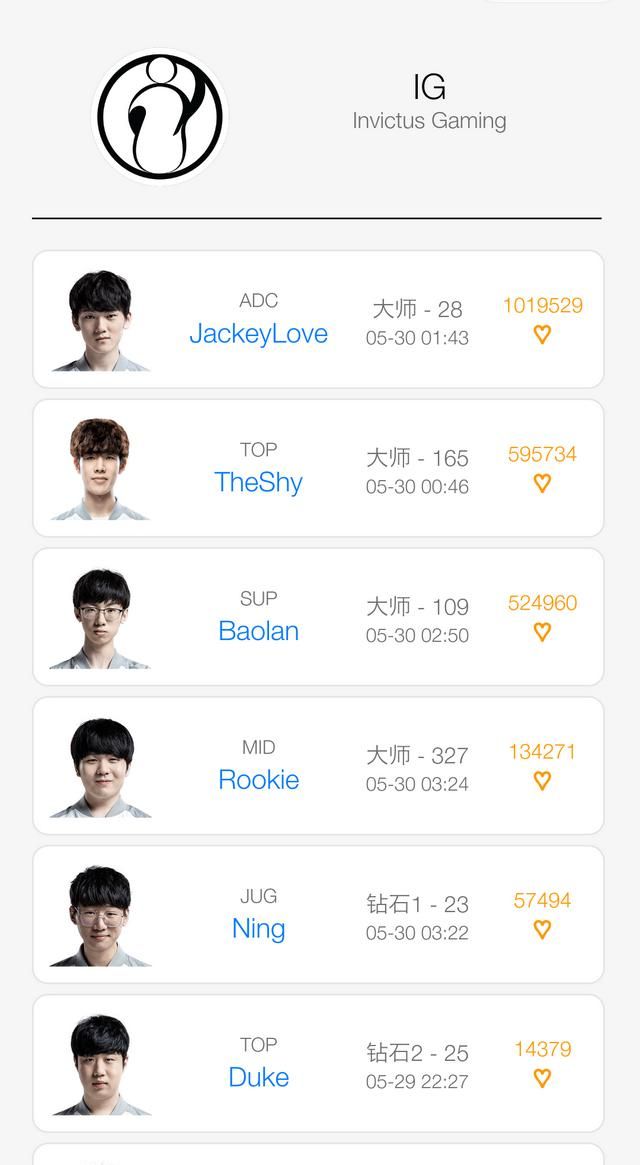Tap the heart icon for TheShy
The width and height of the screenshot is (640, 1165).
click(x=542, y=483)
